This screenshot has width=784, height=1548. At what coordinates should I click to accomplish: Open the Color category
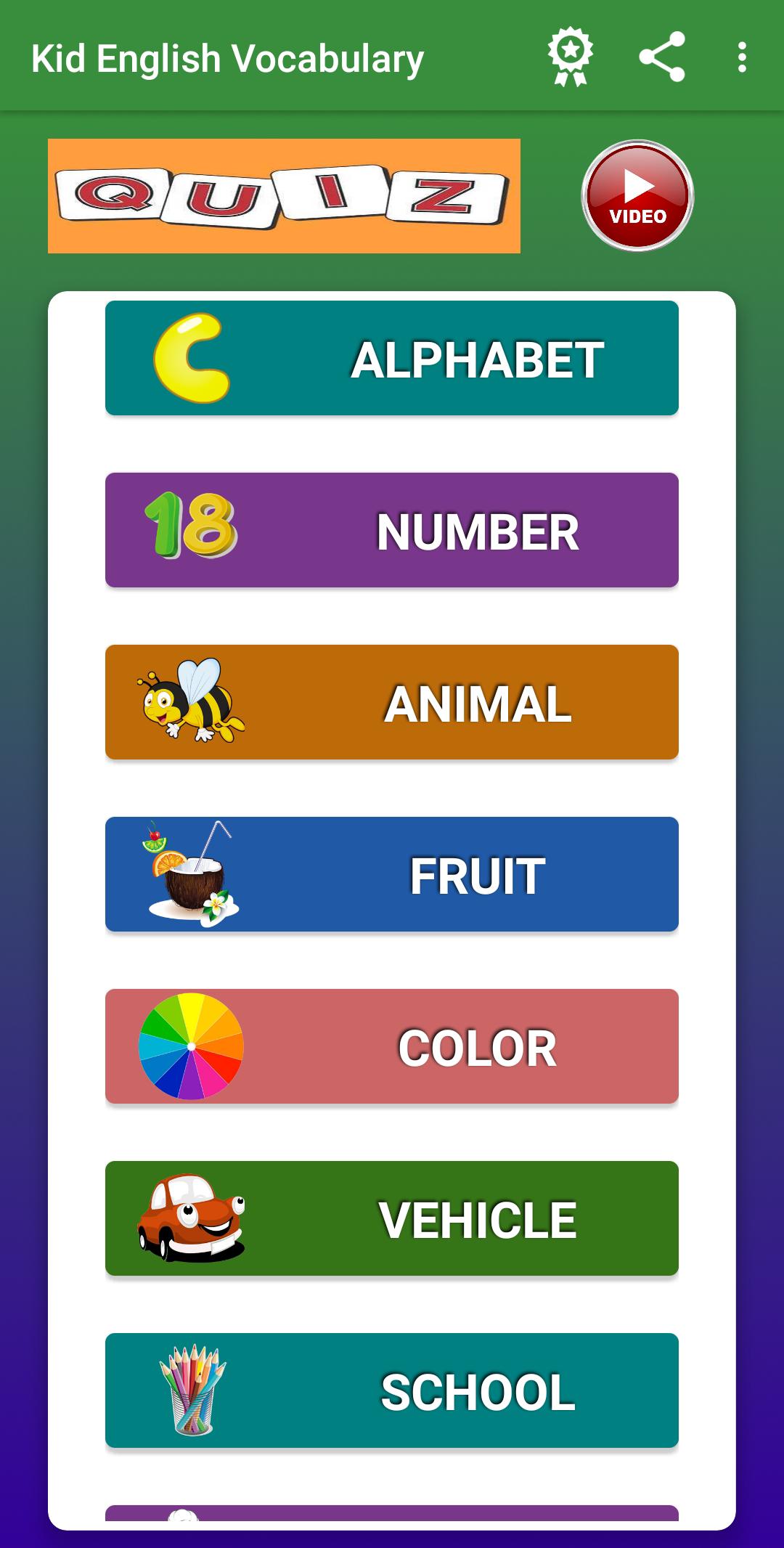click(x=392, y=1046)
